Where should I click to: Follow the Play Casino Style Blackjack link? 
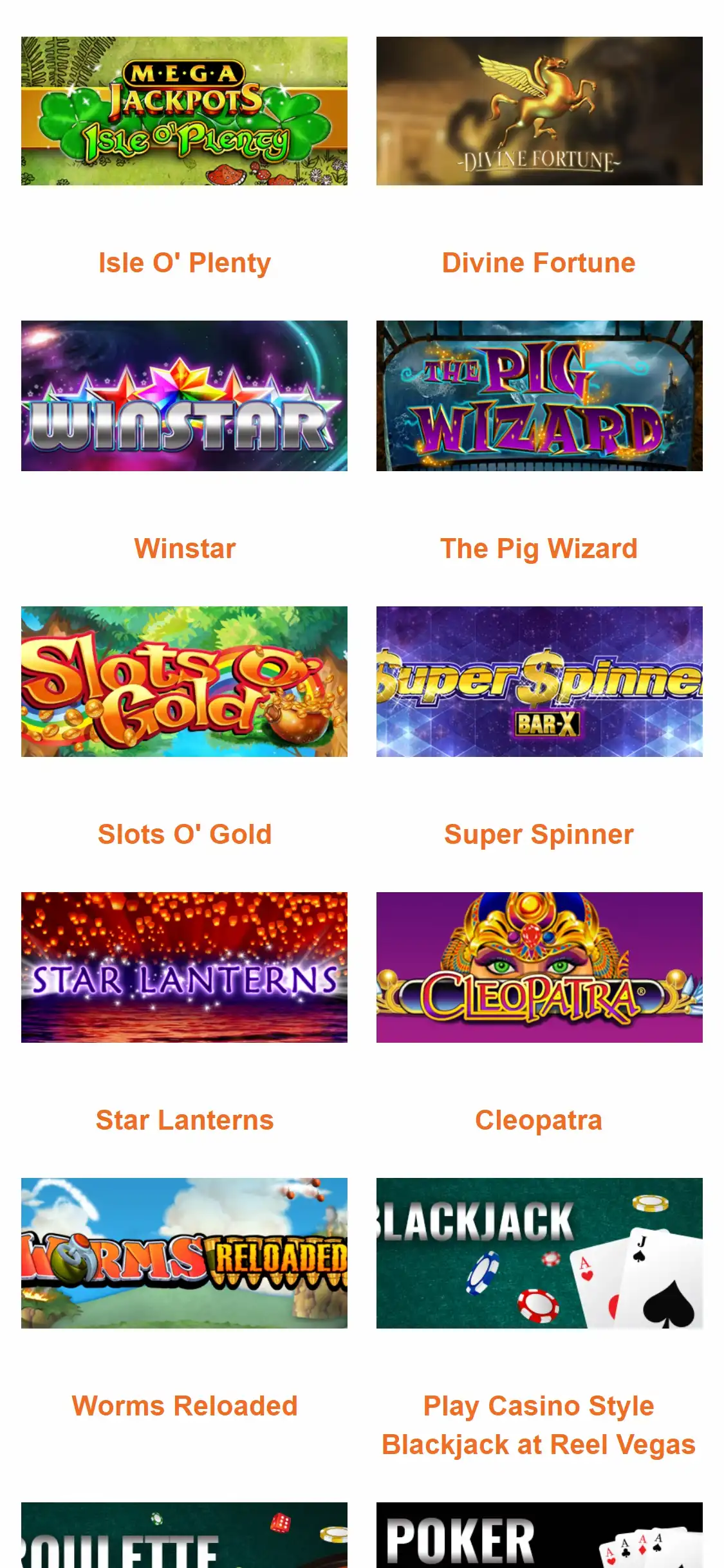pyautogui.click(x=539, y=1425)
